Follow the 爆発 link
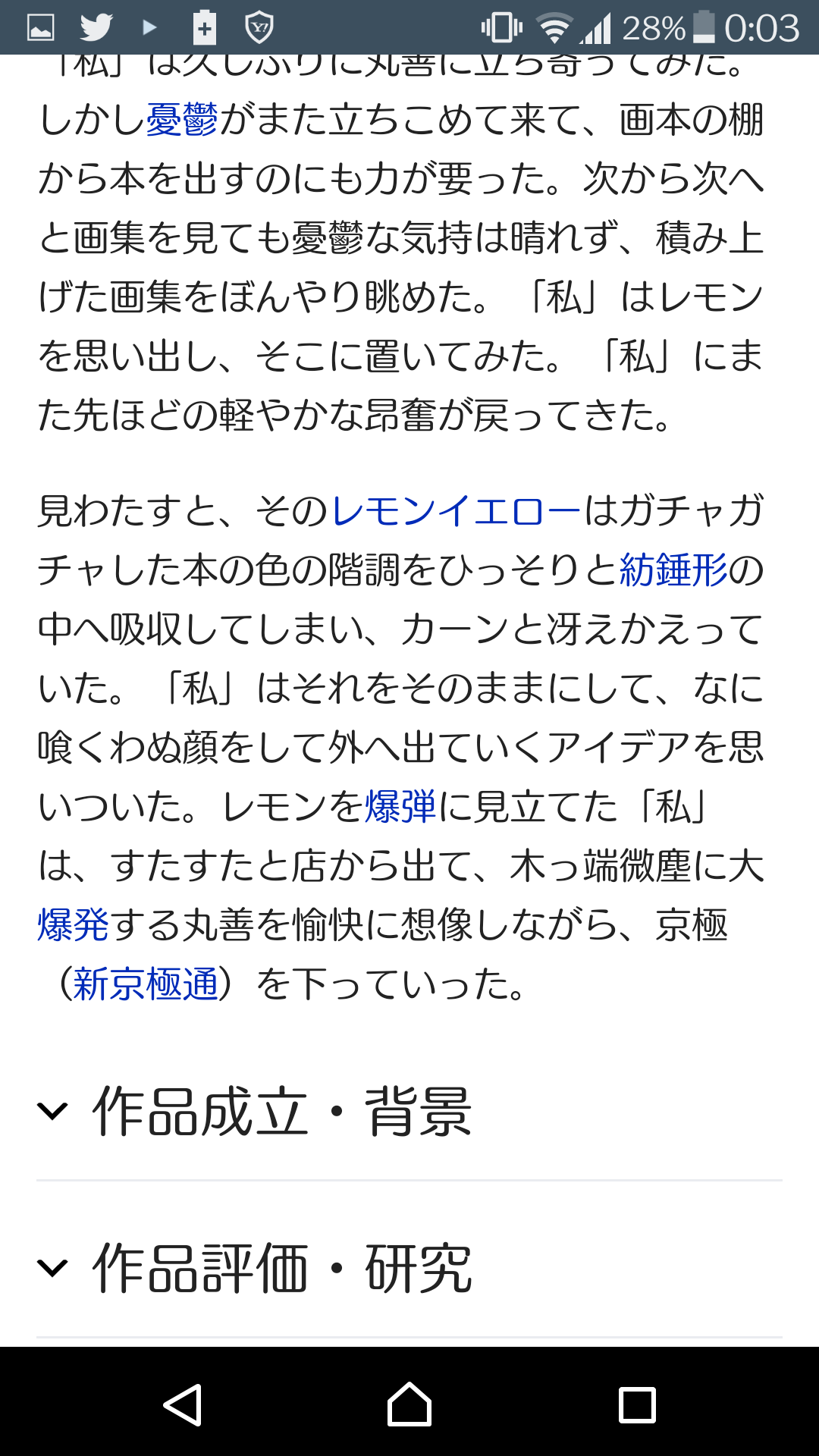Image resolution: width=819 pixels, height=1456 pixels. pyautogui.click(x=74, y=924)
